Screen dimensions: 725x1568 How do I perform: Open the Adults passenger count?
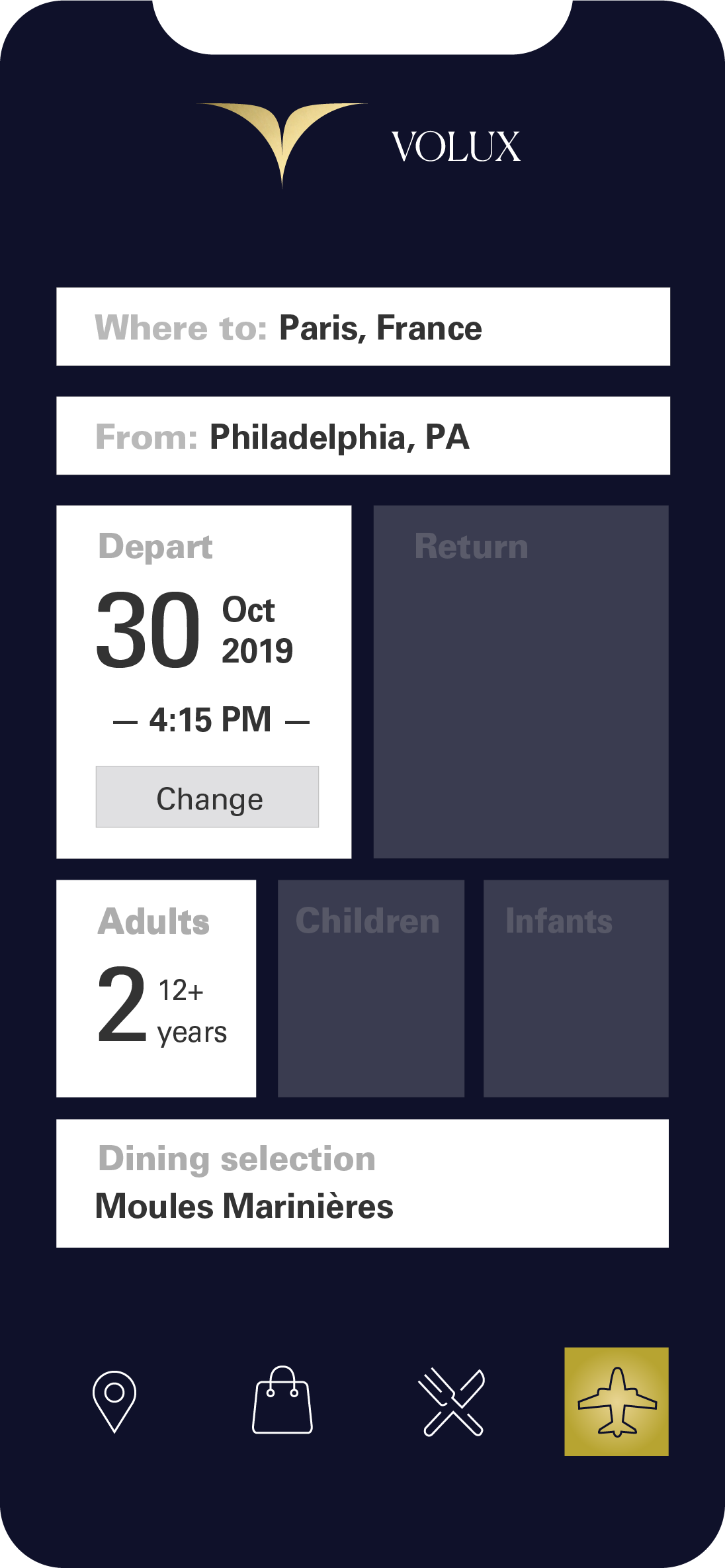[156, 988]
